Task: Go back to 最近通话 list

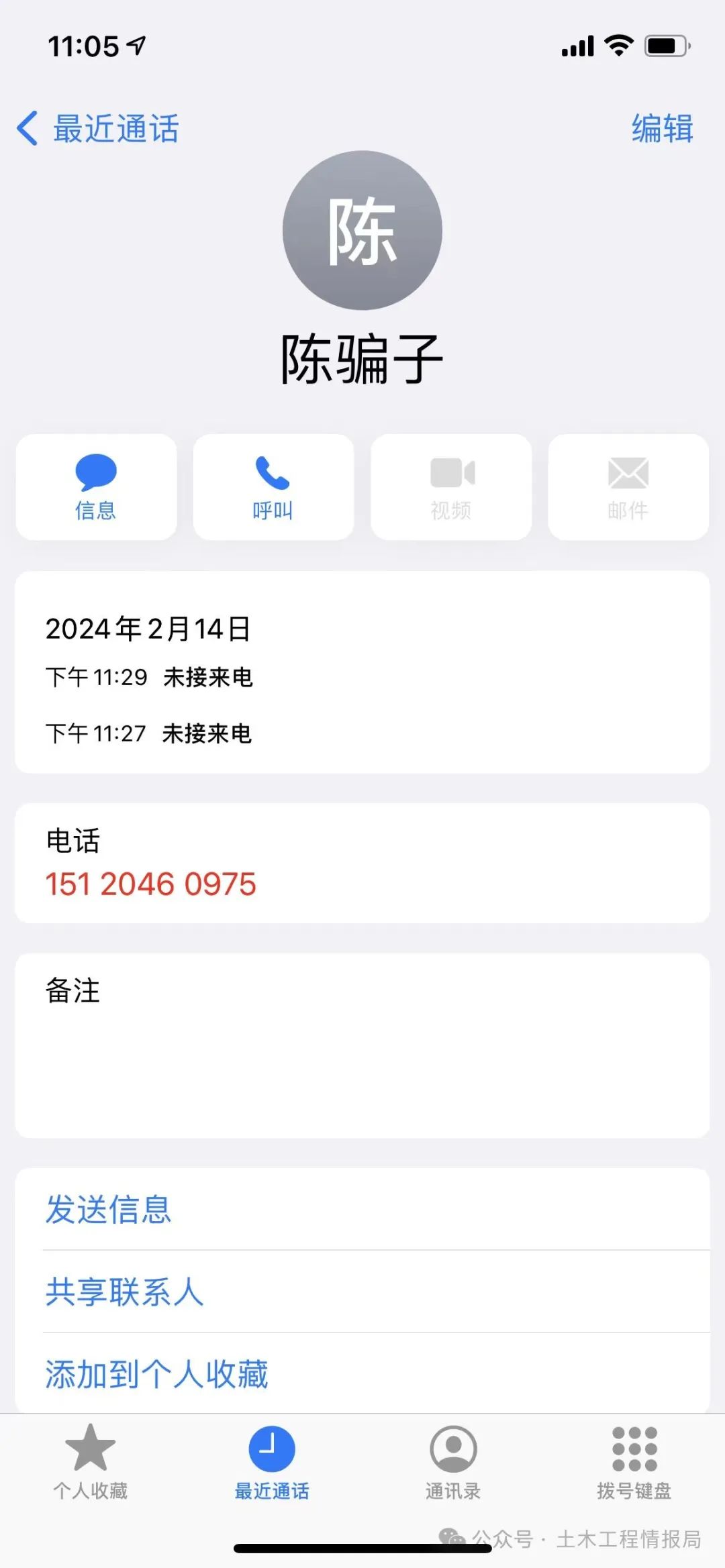Action: tap(99, 129)
